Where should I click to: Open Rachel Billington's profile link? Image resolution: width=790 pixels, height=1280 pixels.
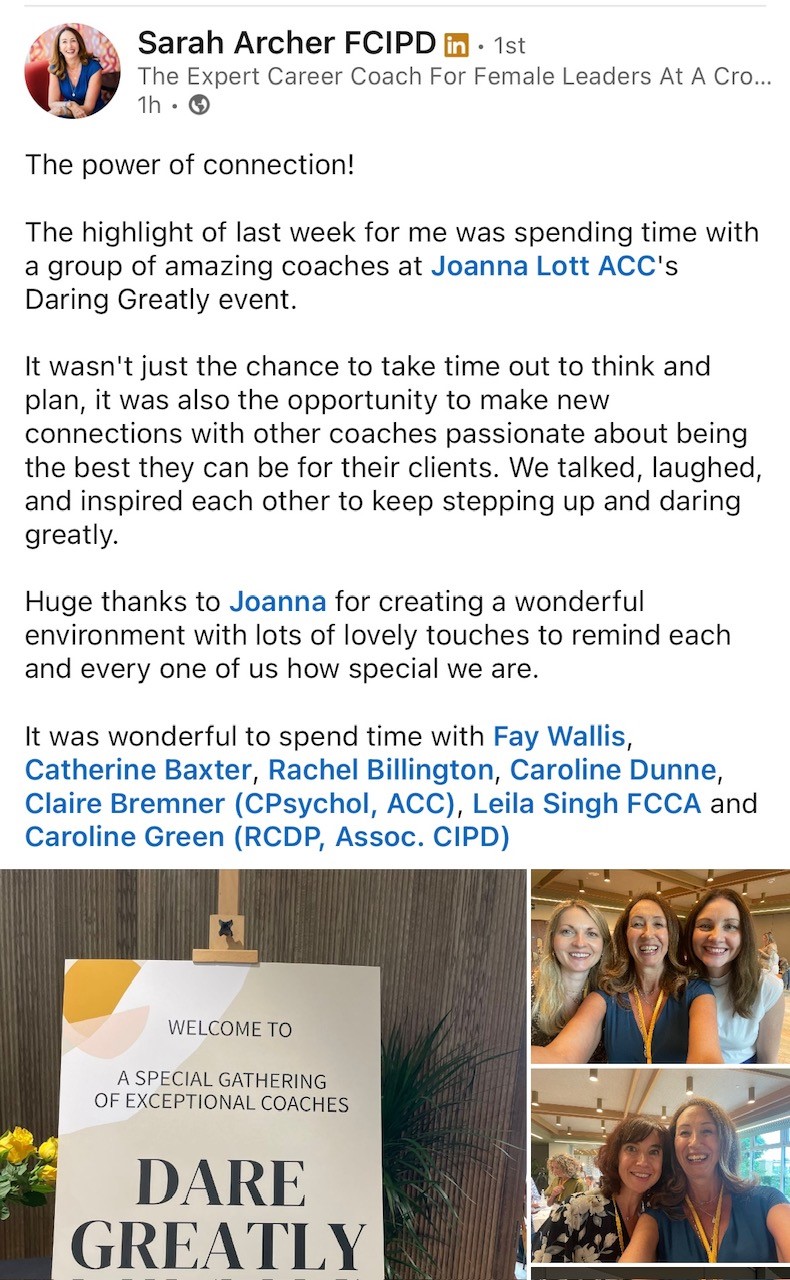click(380, 770)
